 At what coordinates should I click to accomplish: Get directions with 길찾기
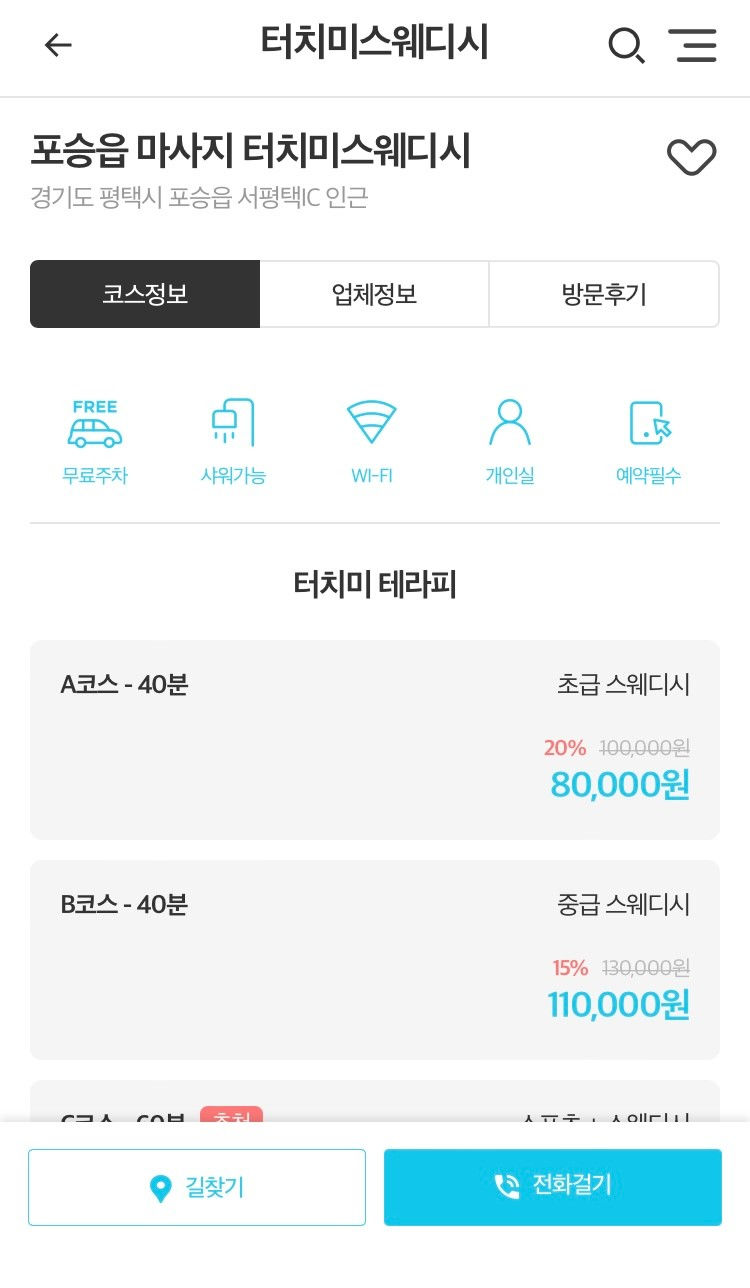coord(197,1187)
